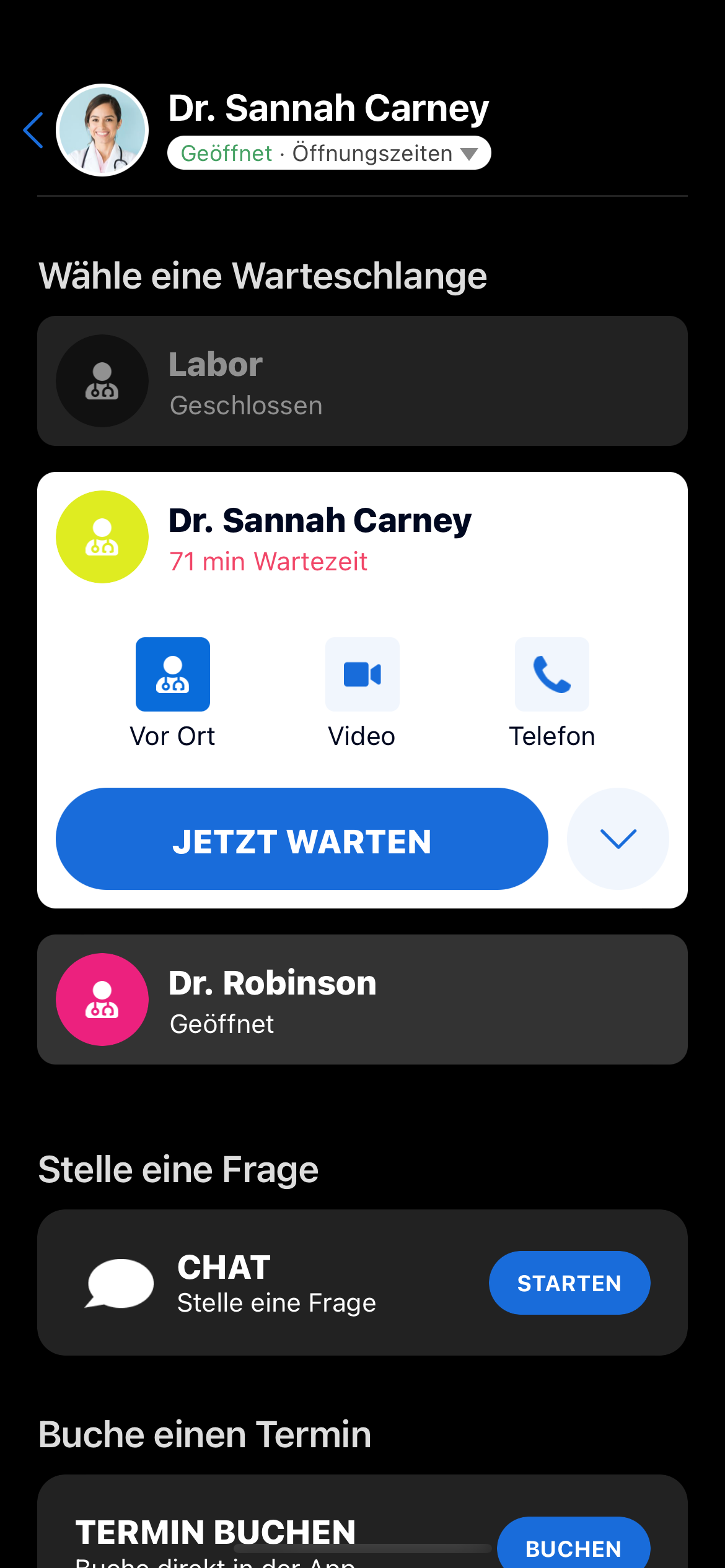Viewport: 725px width, 1568px height.
Task: Select the Dr. Robinson queue
Action: click(362, 1000)
